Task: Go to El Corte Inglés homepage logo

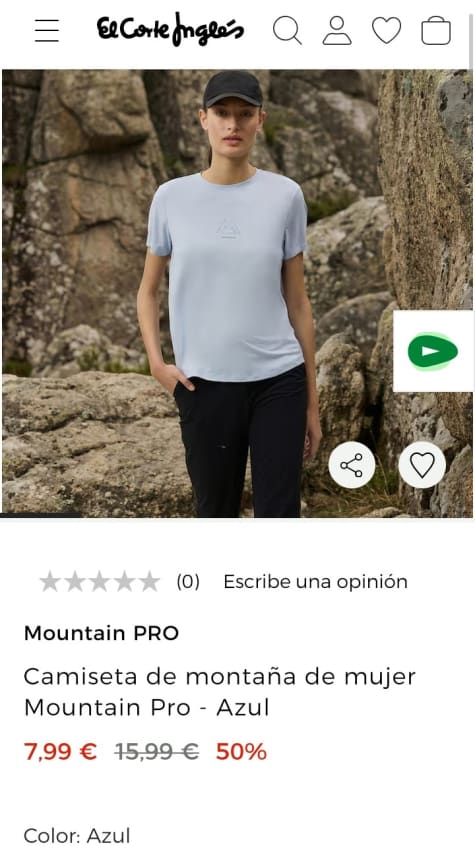Action: (x=170, y=30)
